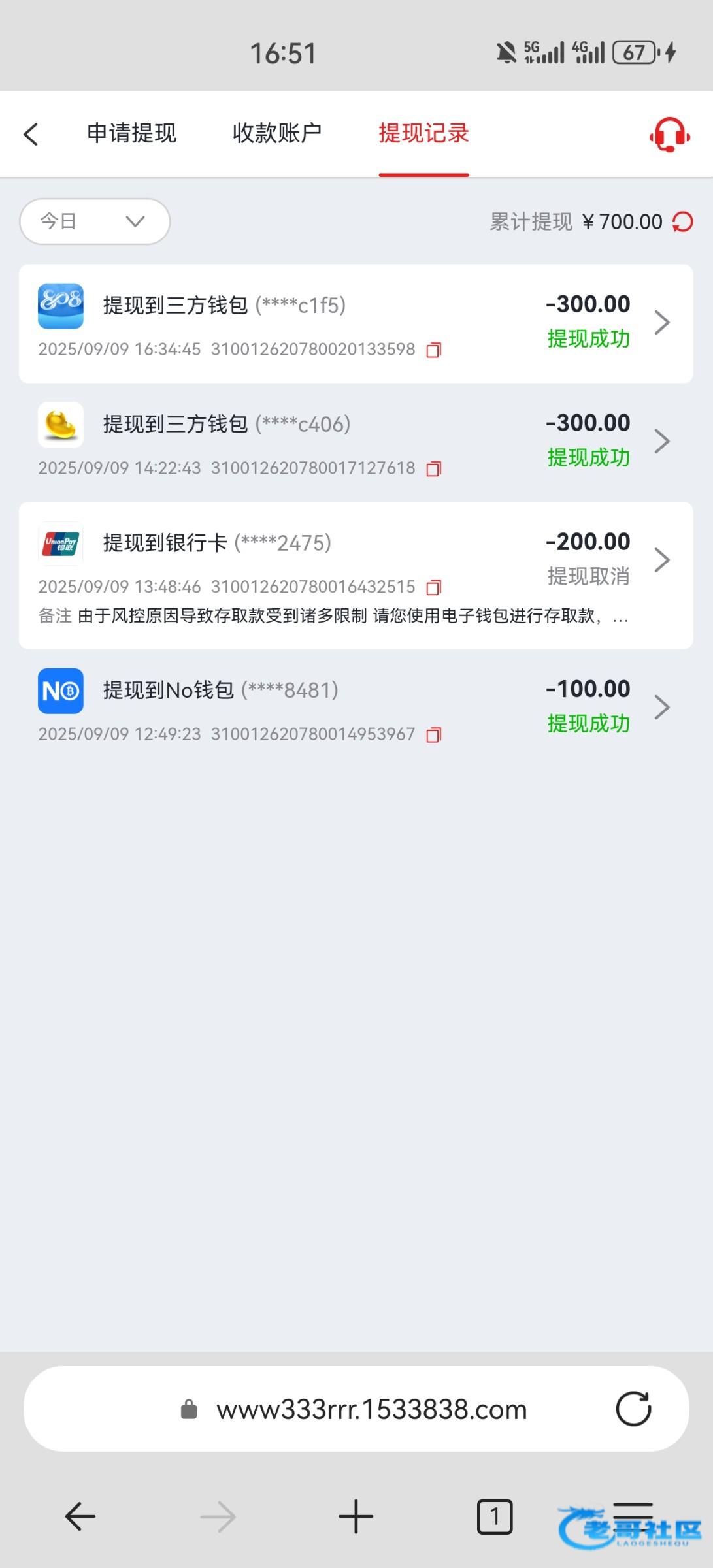The image size is (713, 1568).
Task: Go back using the top-left arrow
Action: 31,134
